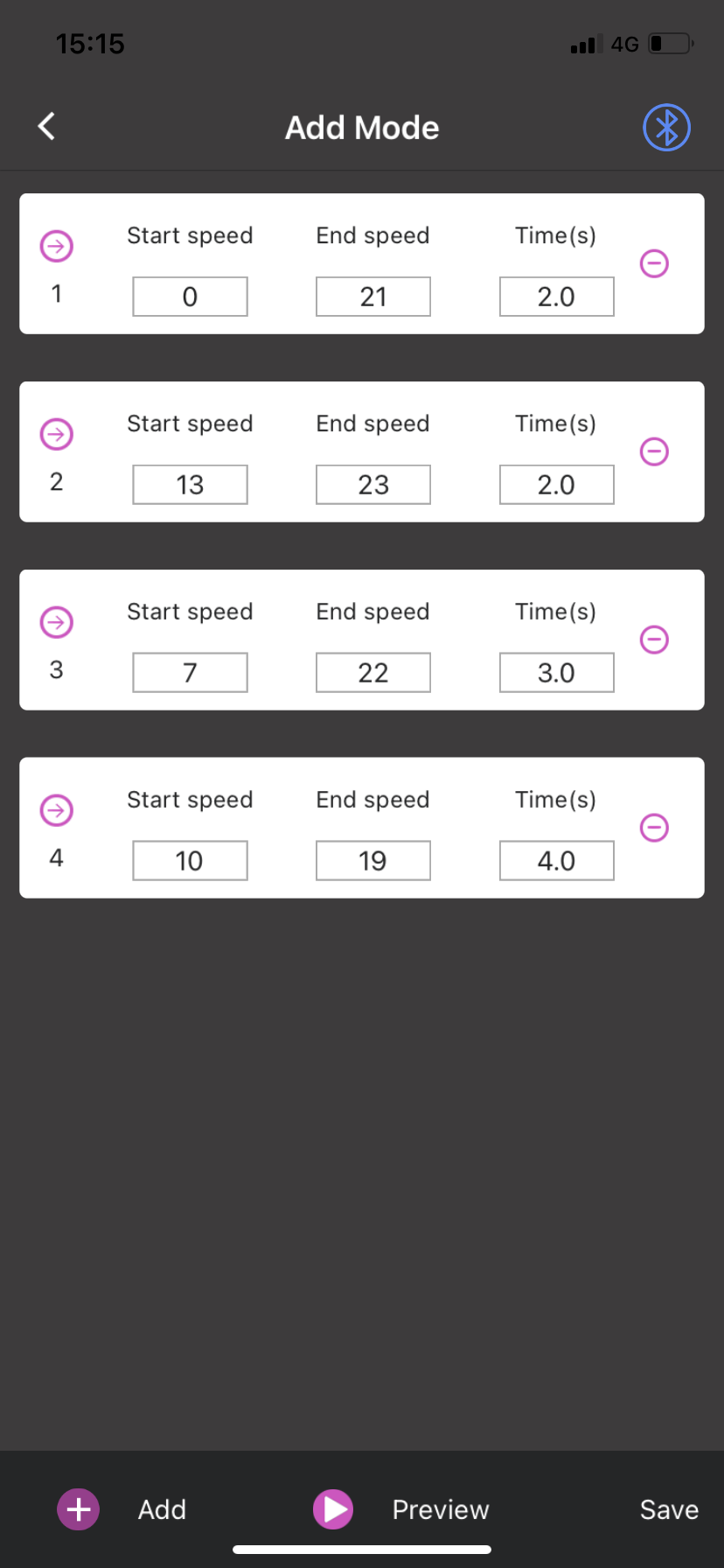
Task: Tap the arrow icon on step 3
Action: pyautogui.click(x=57, y=622)
